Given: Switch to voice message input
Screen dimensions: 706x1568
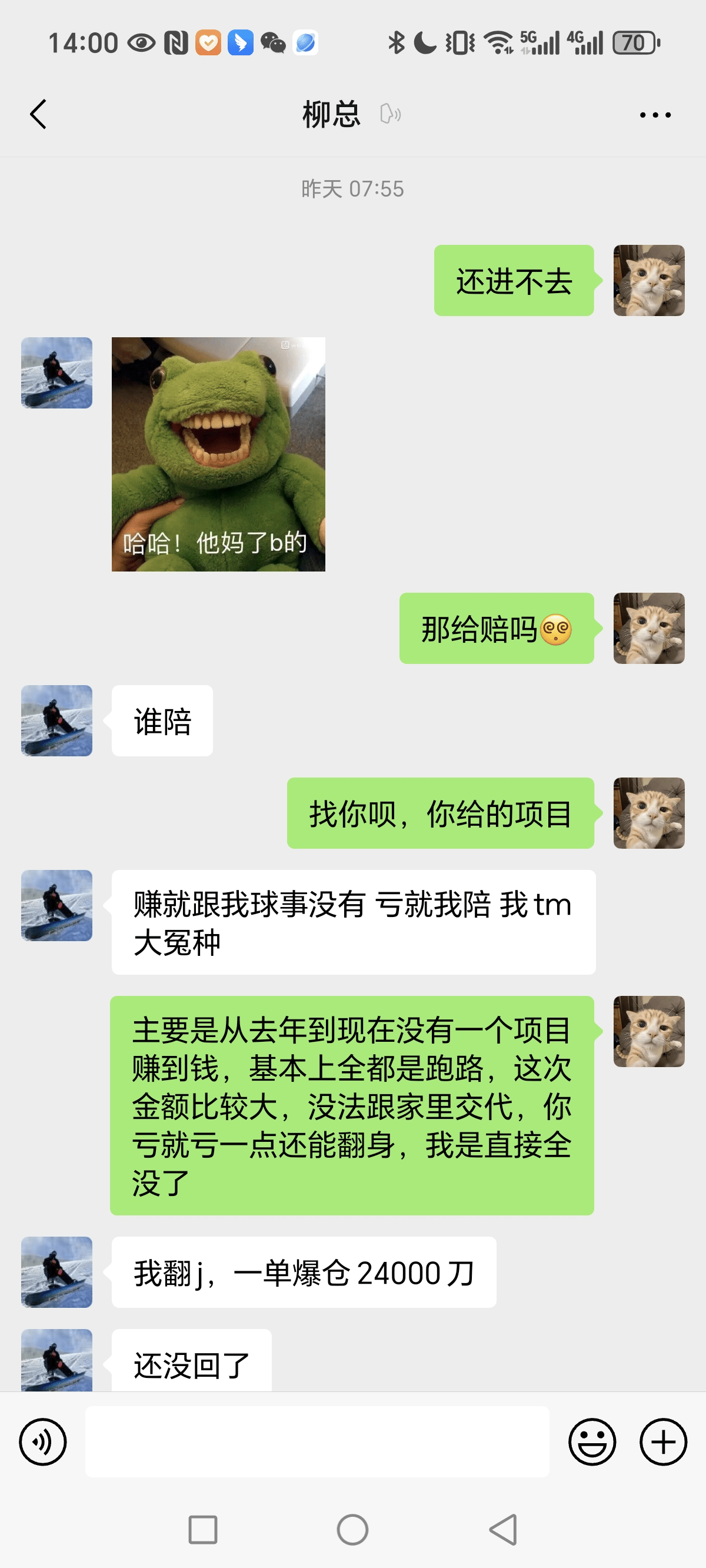Looking at the screenshot, I should pyautogui.click(x=42, y=1441).
